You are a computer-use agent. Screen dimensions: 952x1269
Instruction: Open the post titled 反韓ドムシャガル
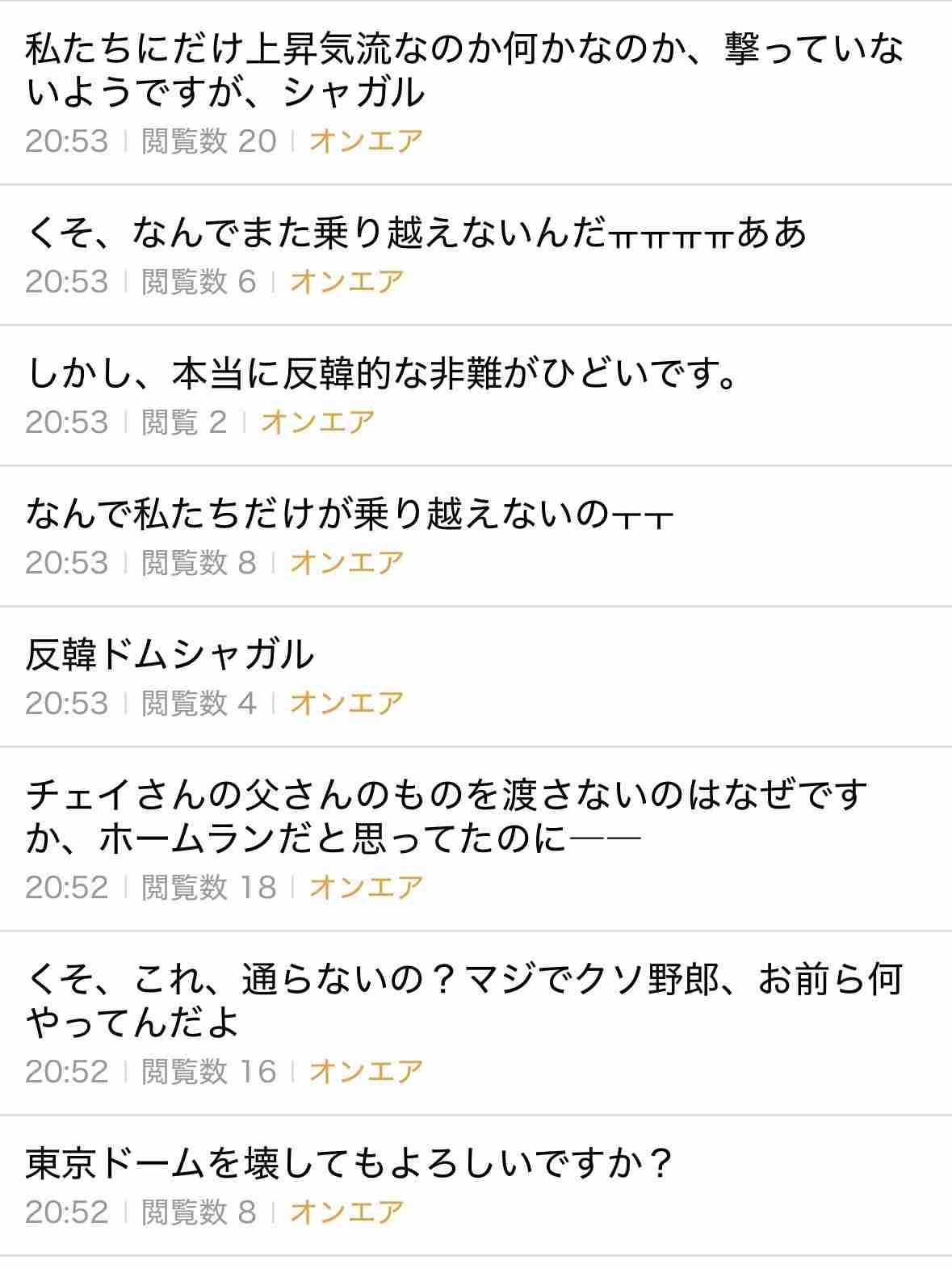pyautogui.click(x=170, y=654)
